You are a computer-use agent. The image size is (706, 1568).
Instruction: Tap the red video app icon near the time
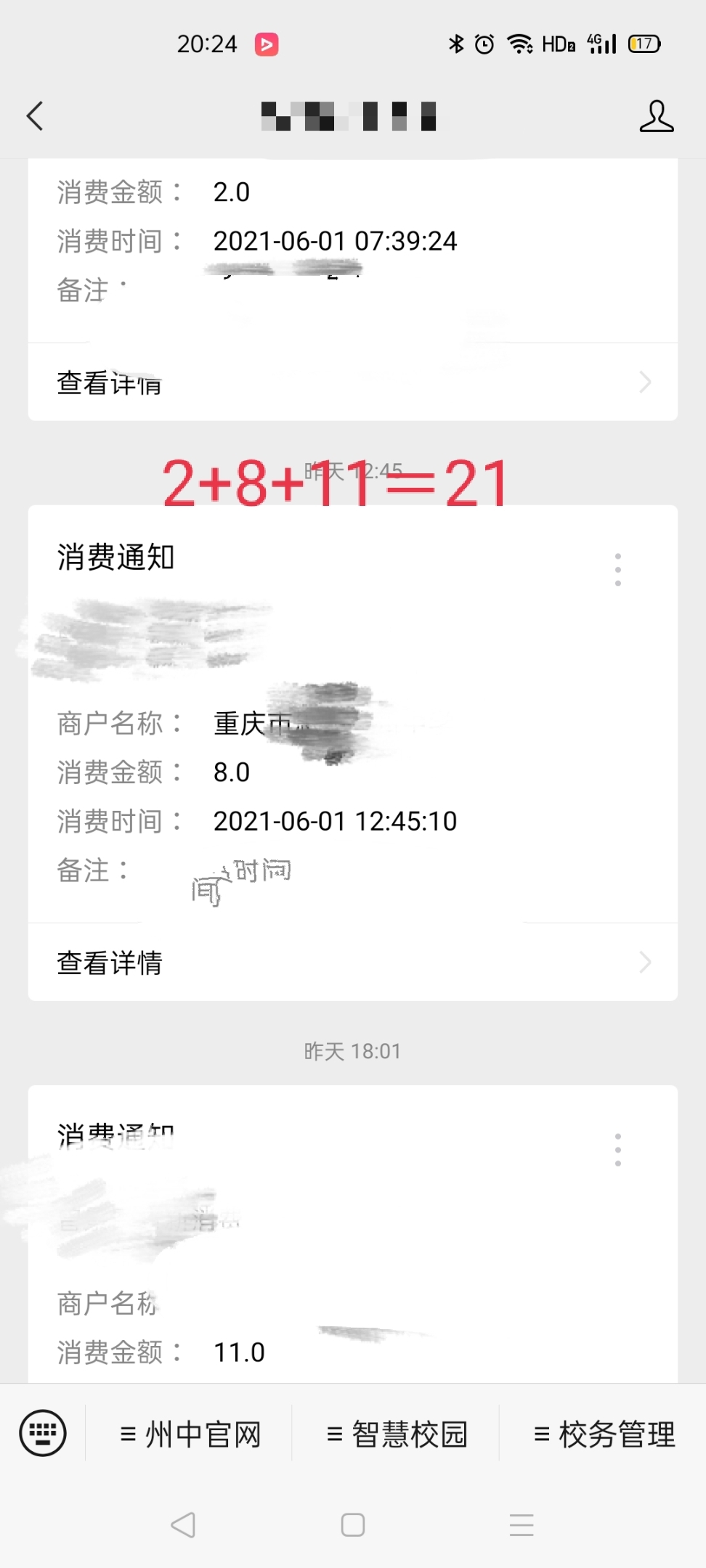click(x=267, y=44)
